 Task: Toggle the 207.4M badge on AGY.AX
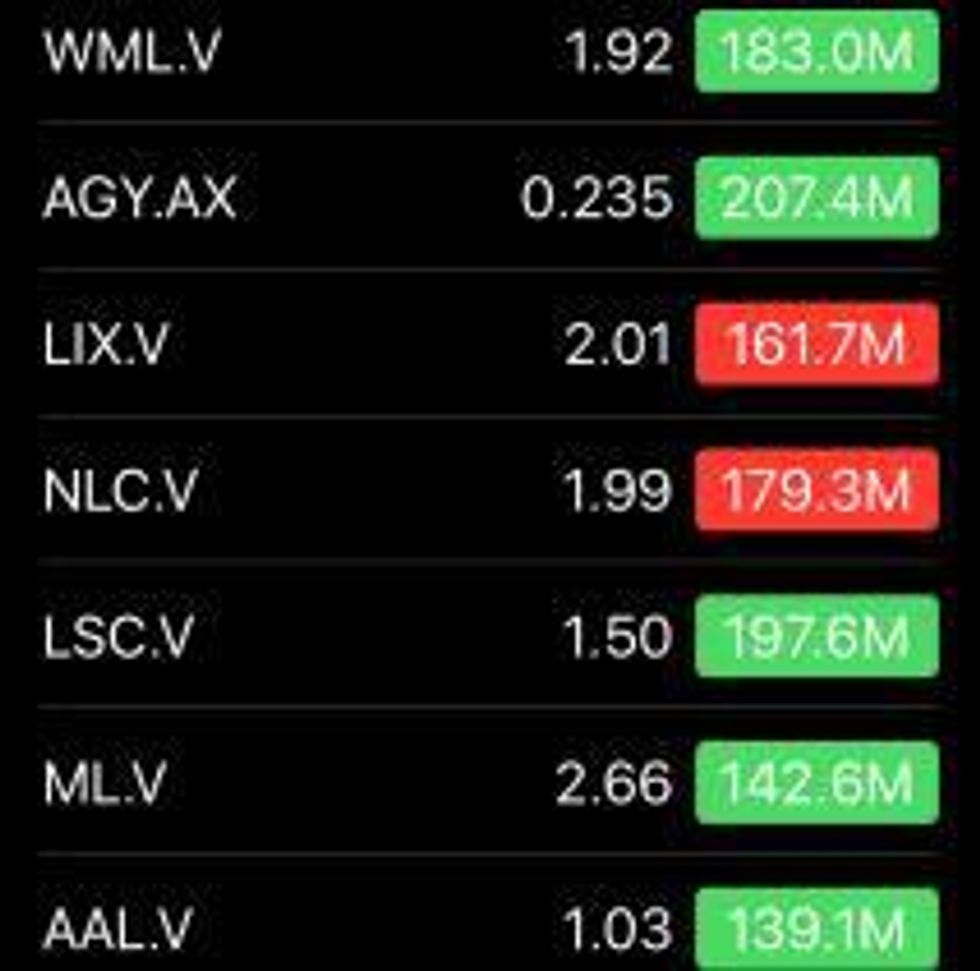[x=817, y=198]
